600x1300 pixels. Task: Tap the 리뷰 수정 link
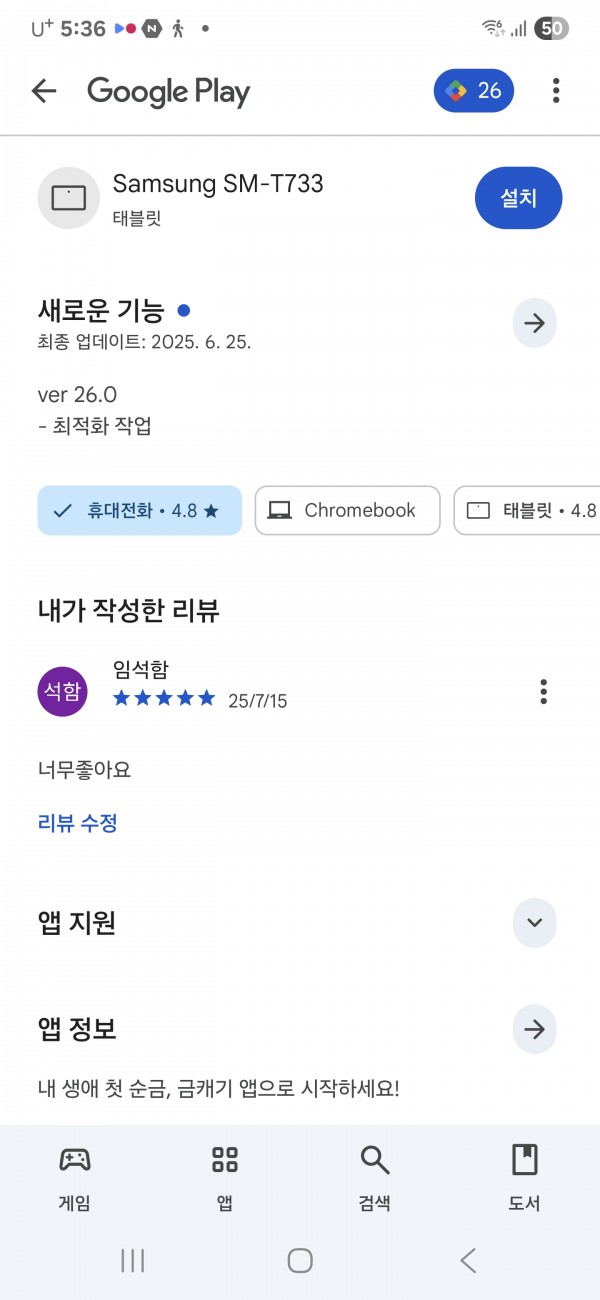click(x=78, y=823)
